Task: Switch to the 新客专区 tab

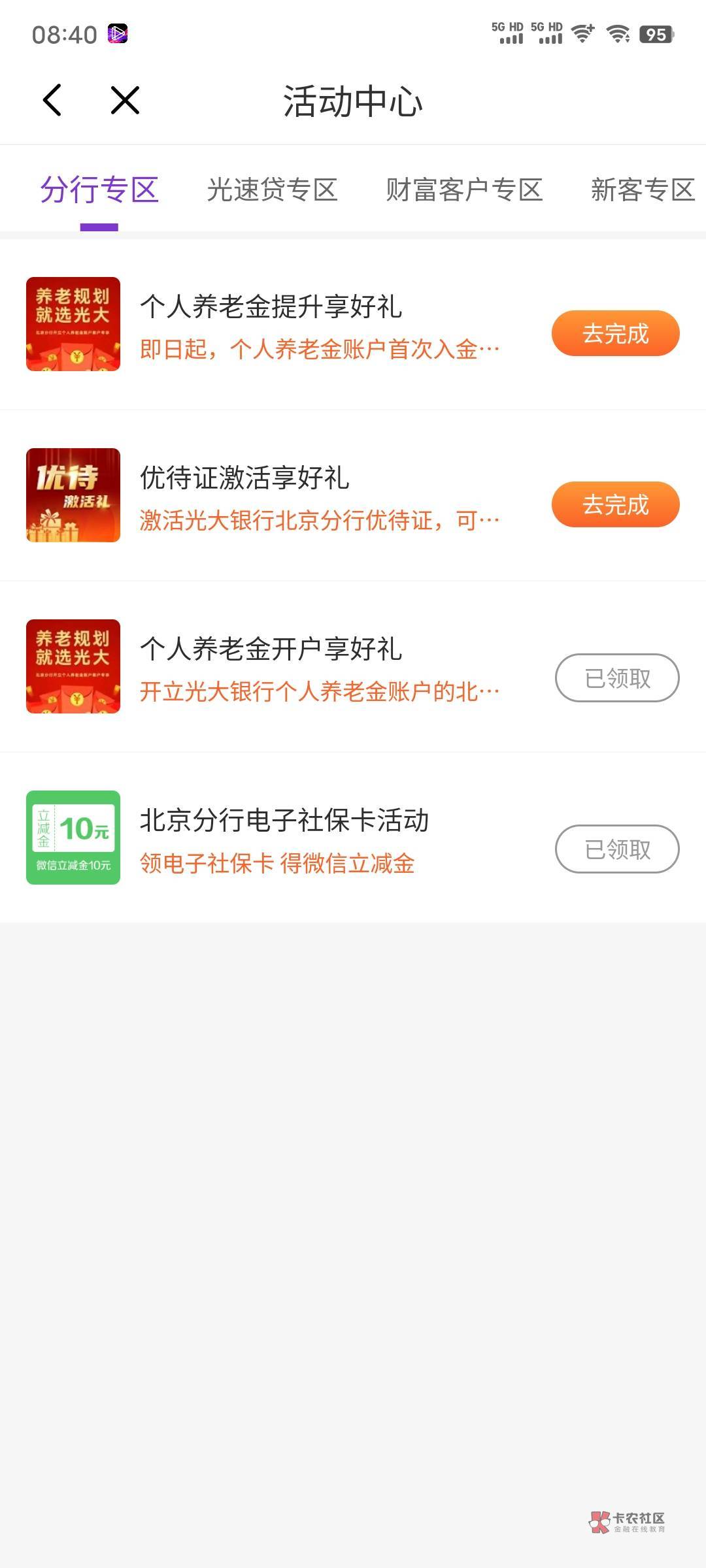Action: point(642,190)
